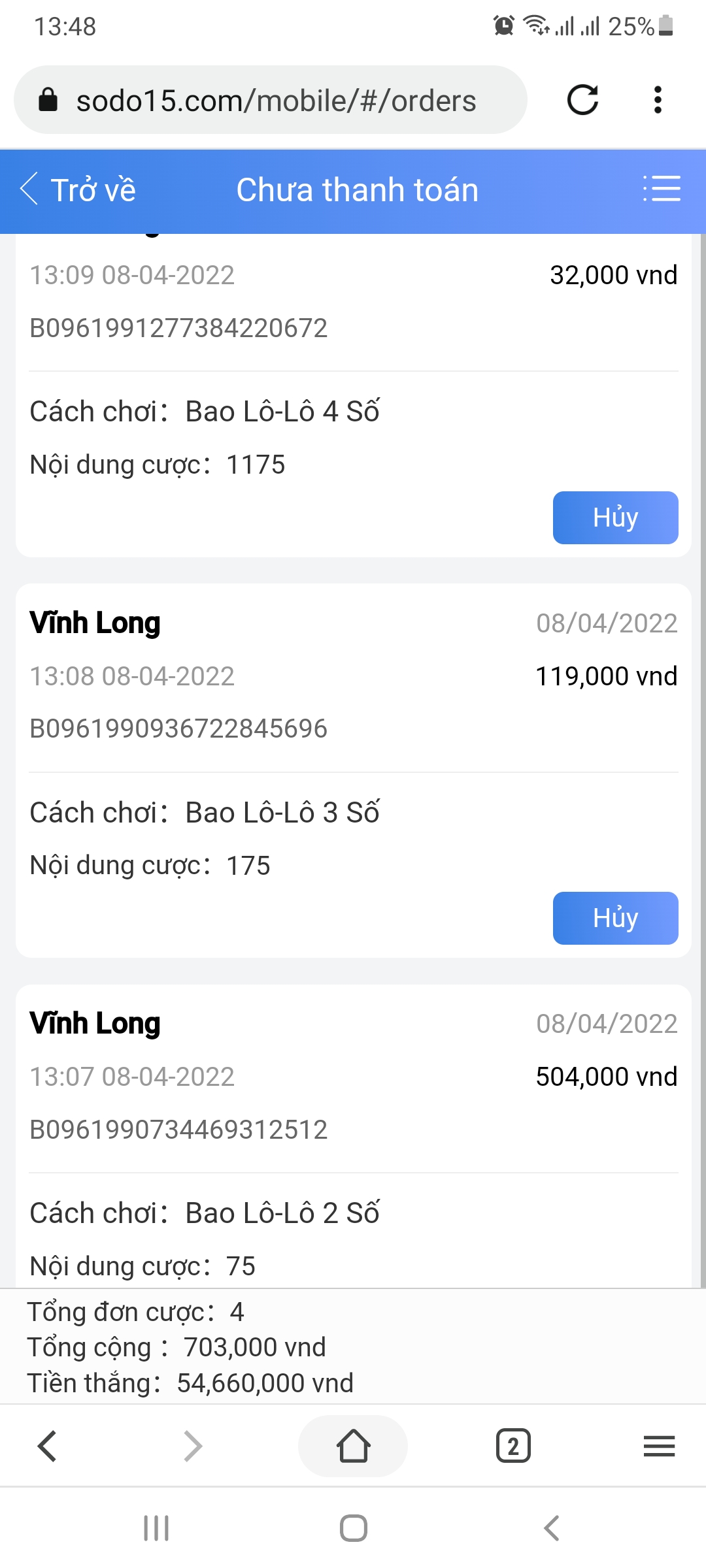
Task: Open the browser hamburger menu
Action: point(659,1446)
